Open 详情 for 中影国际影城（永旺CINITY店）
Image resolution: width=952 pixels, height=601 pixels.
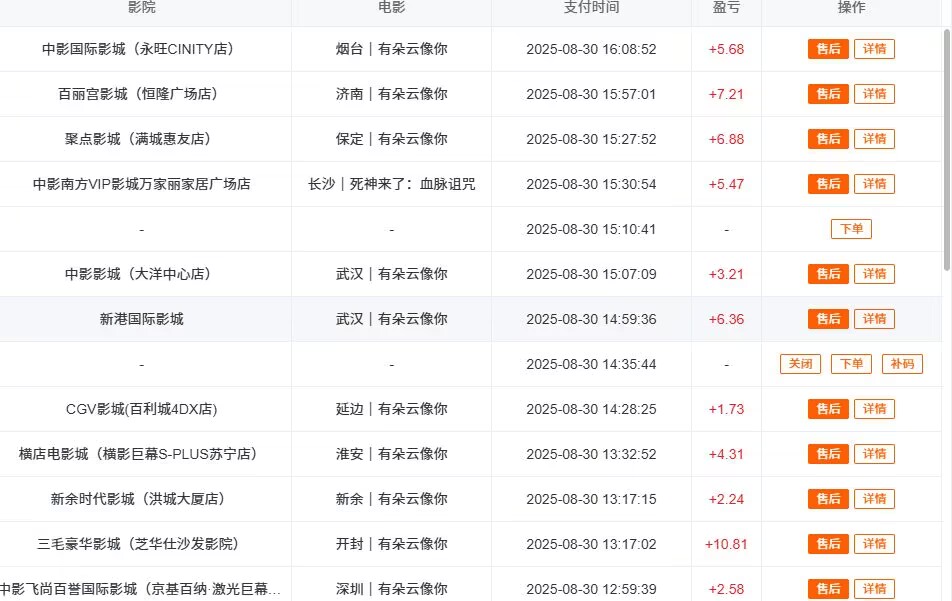[874, 49]
